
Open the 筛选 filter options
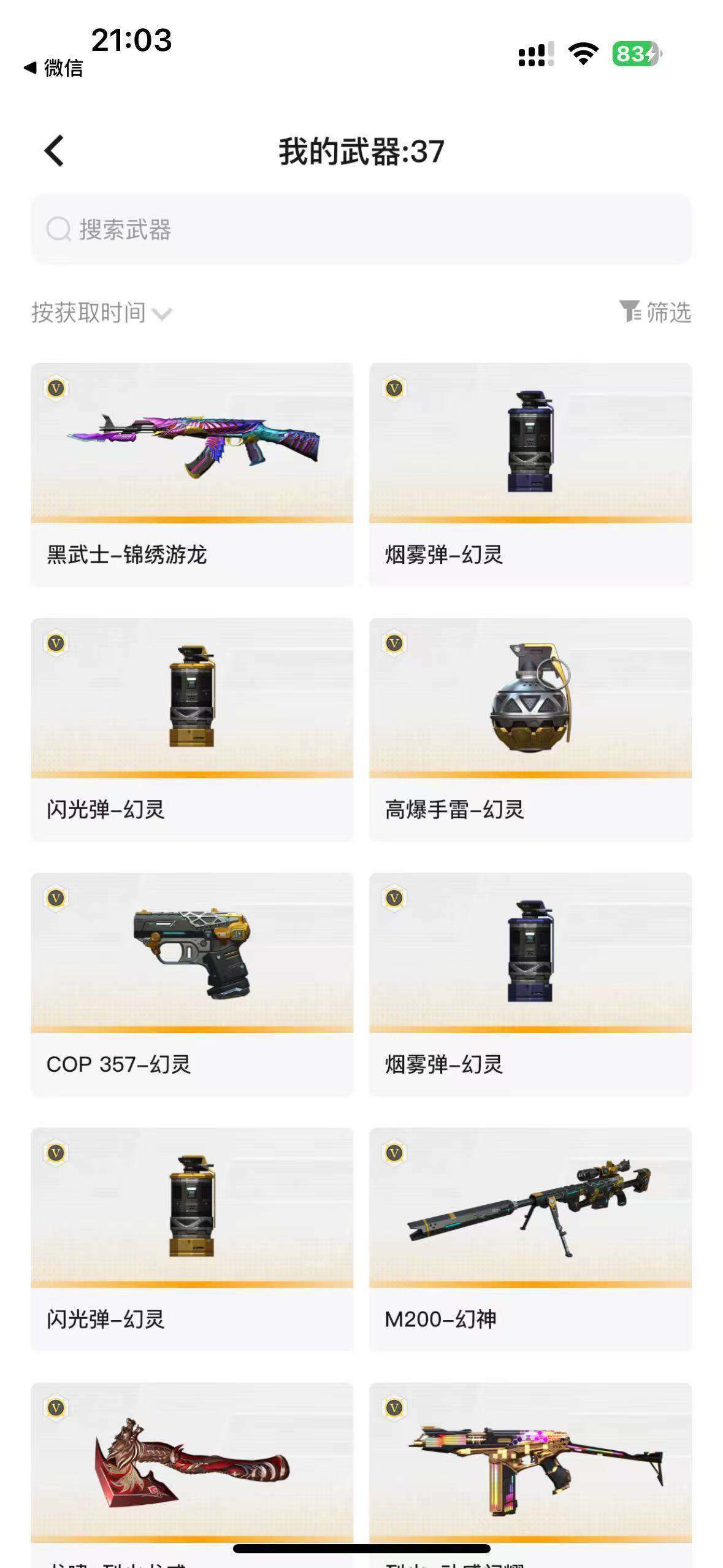(655, 312)
